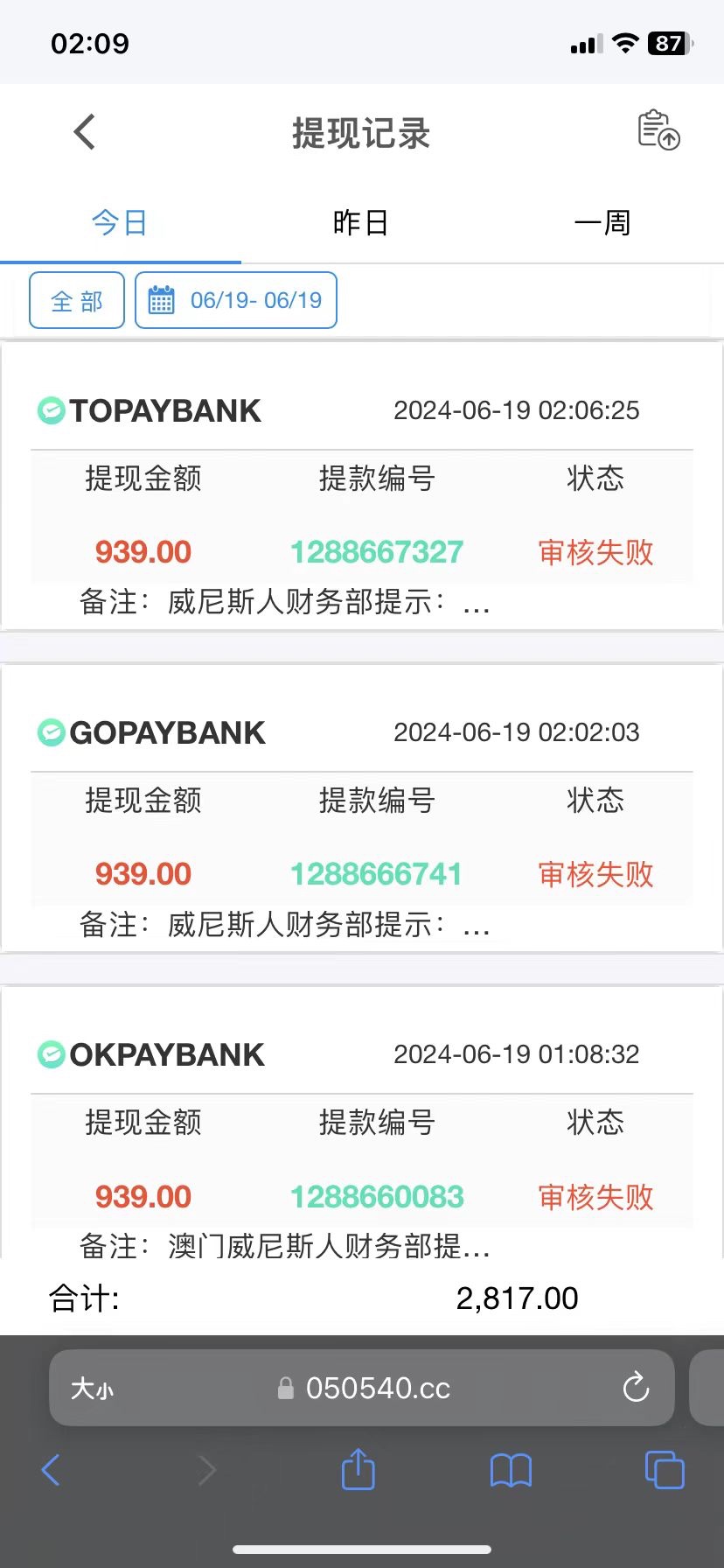Switch to the 昨日 tab

(x=360, y=223)
